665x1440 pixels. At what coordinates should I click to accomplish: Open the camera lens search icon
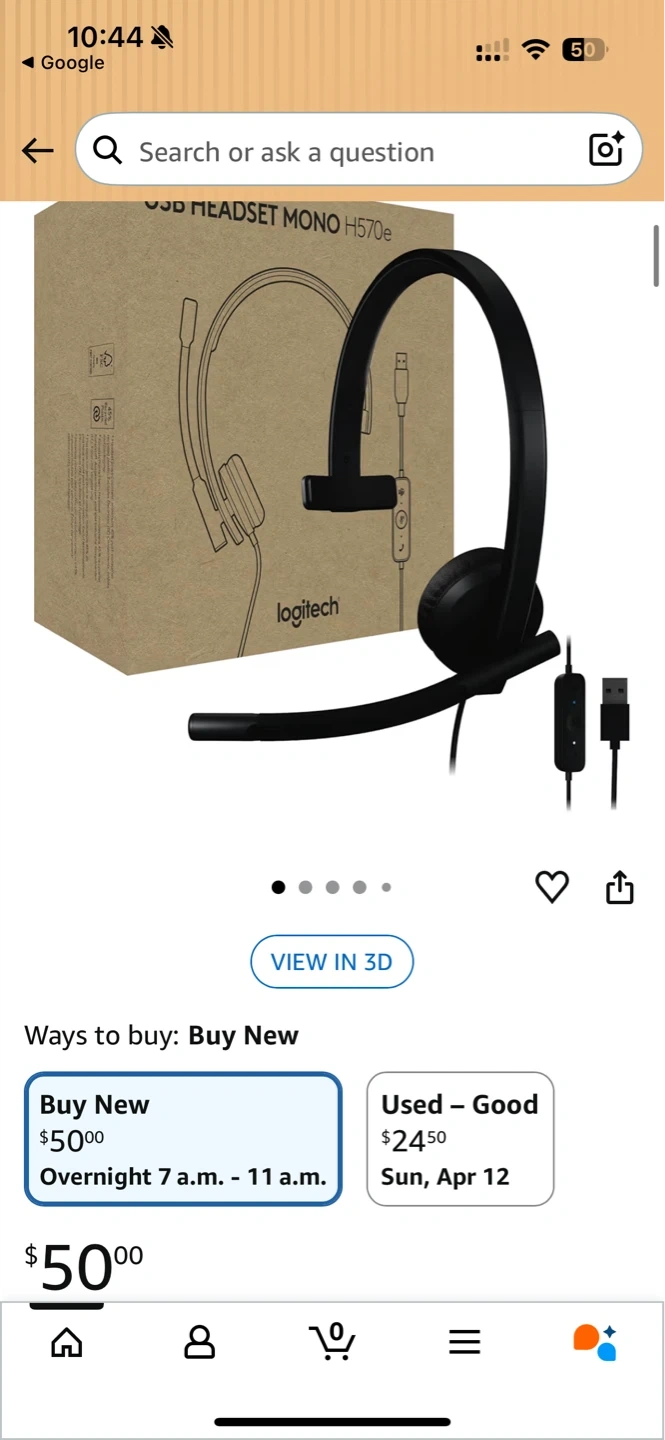pyautogui.click(x=606, y=150)
